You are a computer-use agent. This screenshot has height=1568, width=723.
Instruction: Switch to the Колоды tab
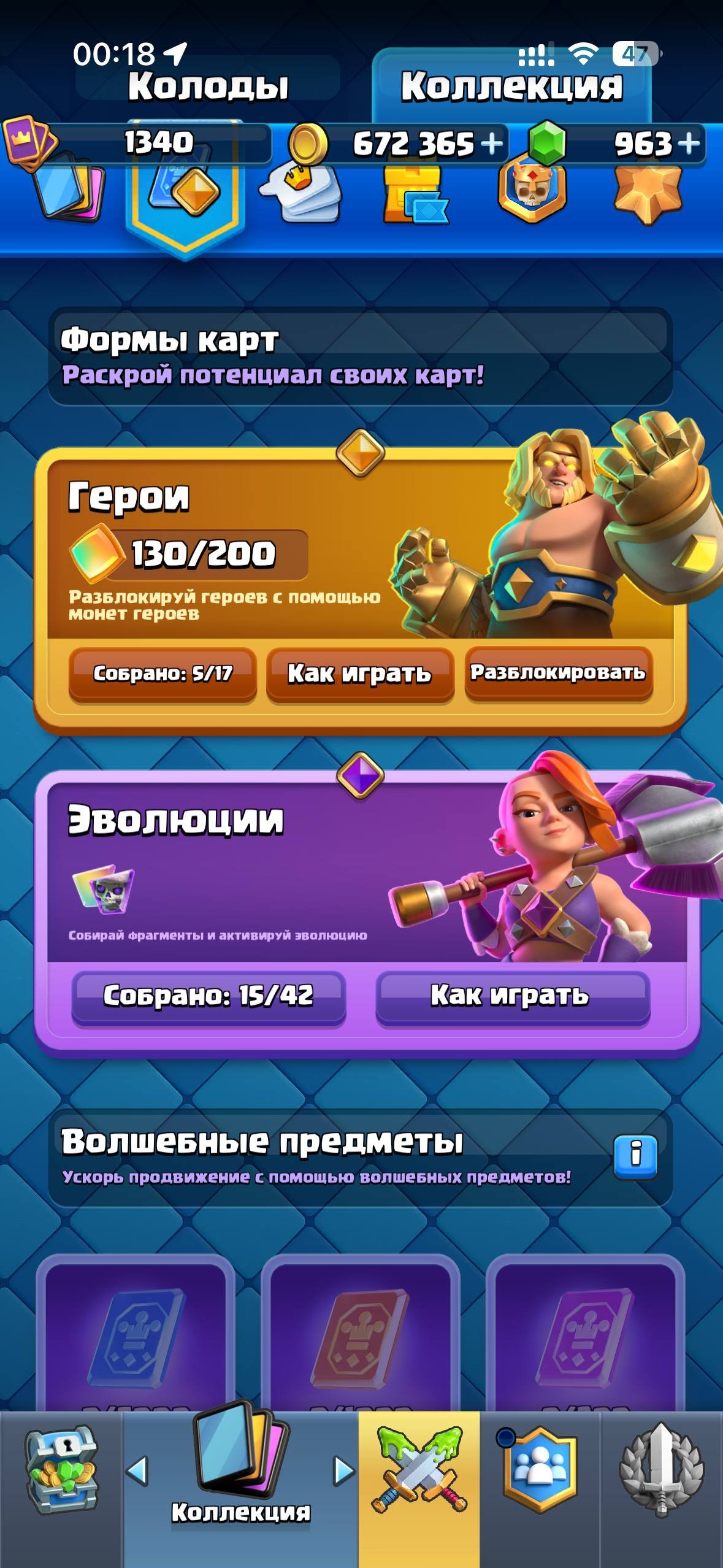pyautogui.click(x=208, y=85)
